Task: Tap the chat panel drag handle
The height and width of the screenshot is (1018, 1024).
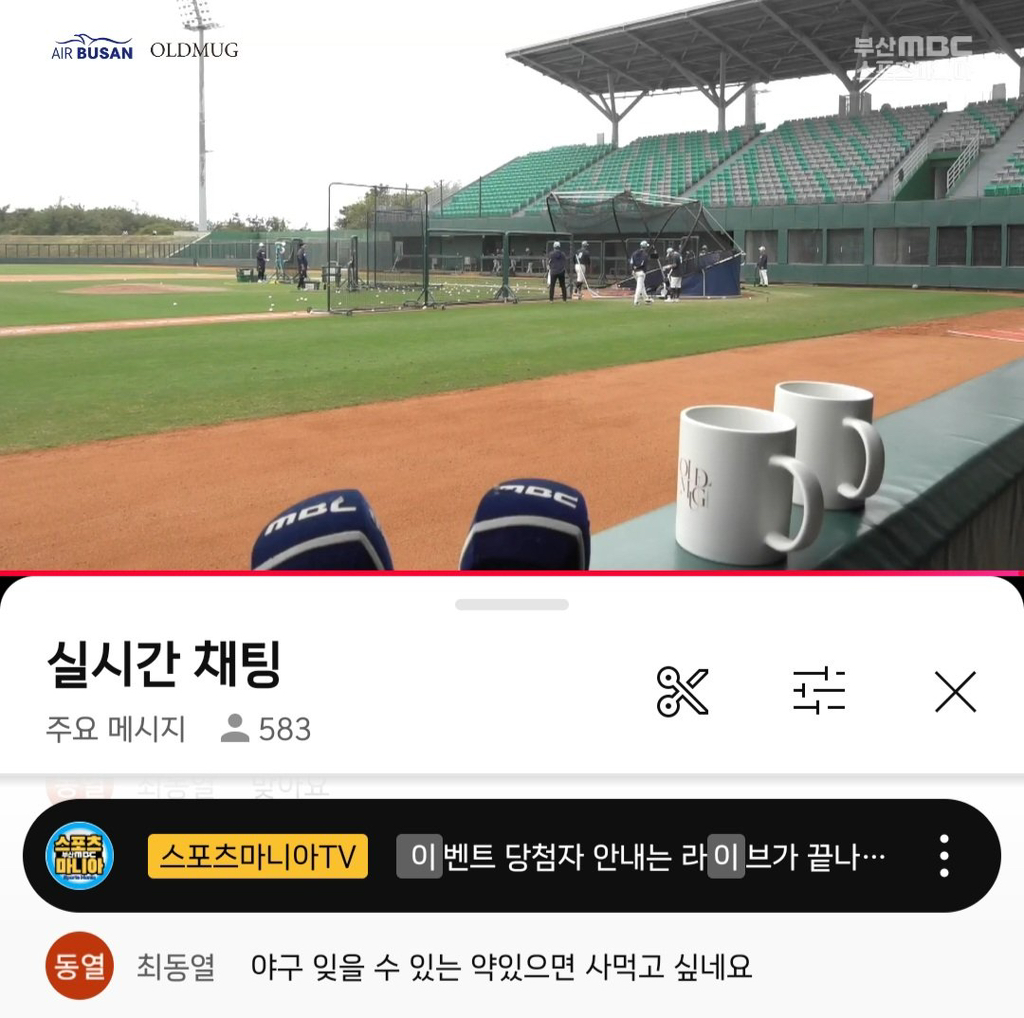Action: pos(512,604)
